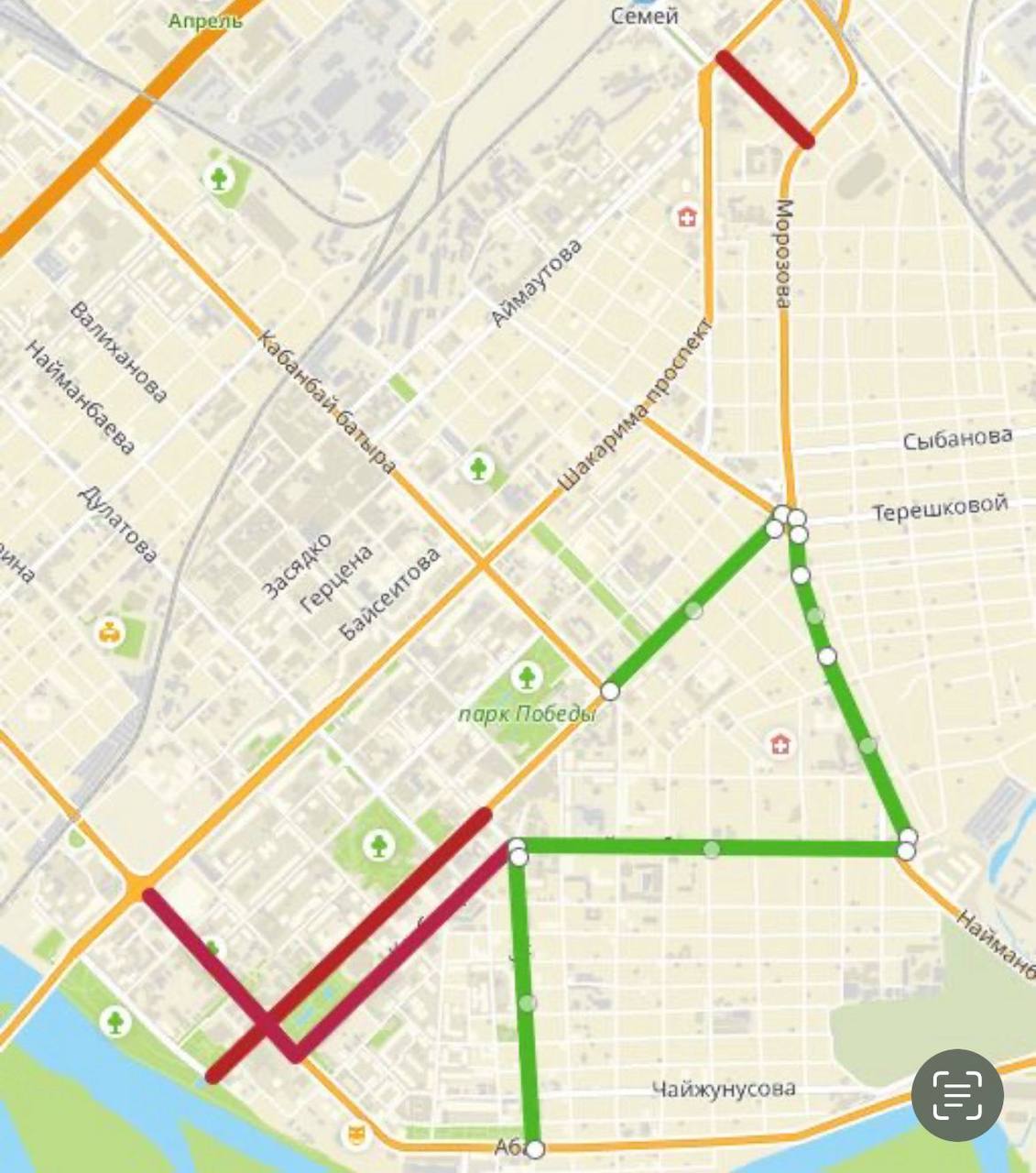Tap the text recognition scan button
The image size is (1036, 1173).
[957, 1095]
